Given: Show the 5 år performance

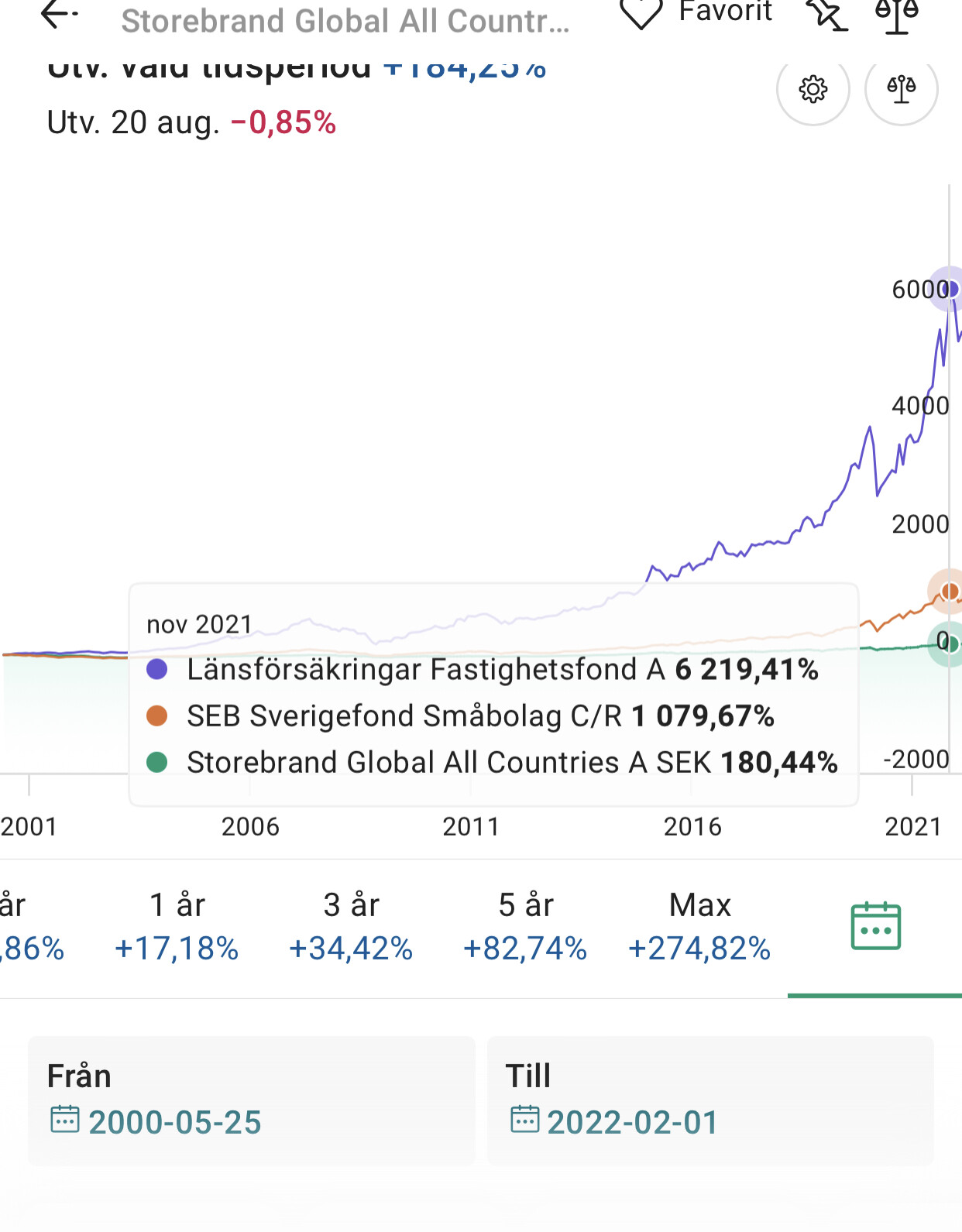Looking at the screenshot, I should tap(525, 926).
